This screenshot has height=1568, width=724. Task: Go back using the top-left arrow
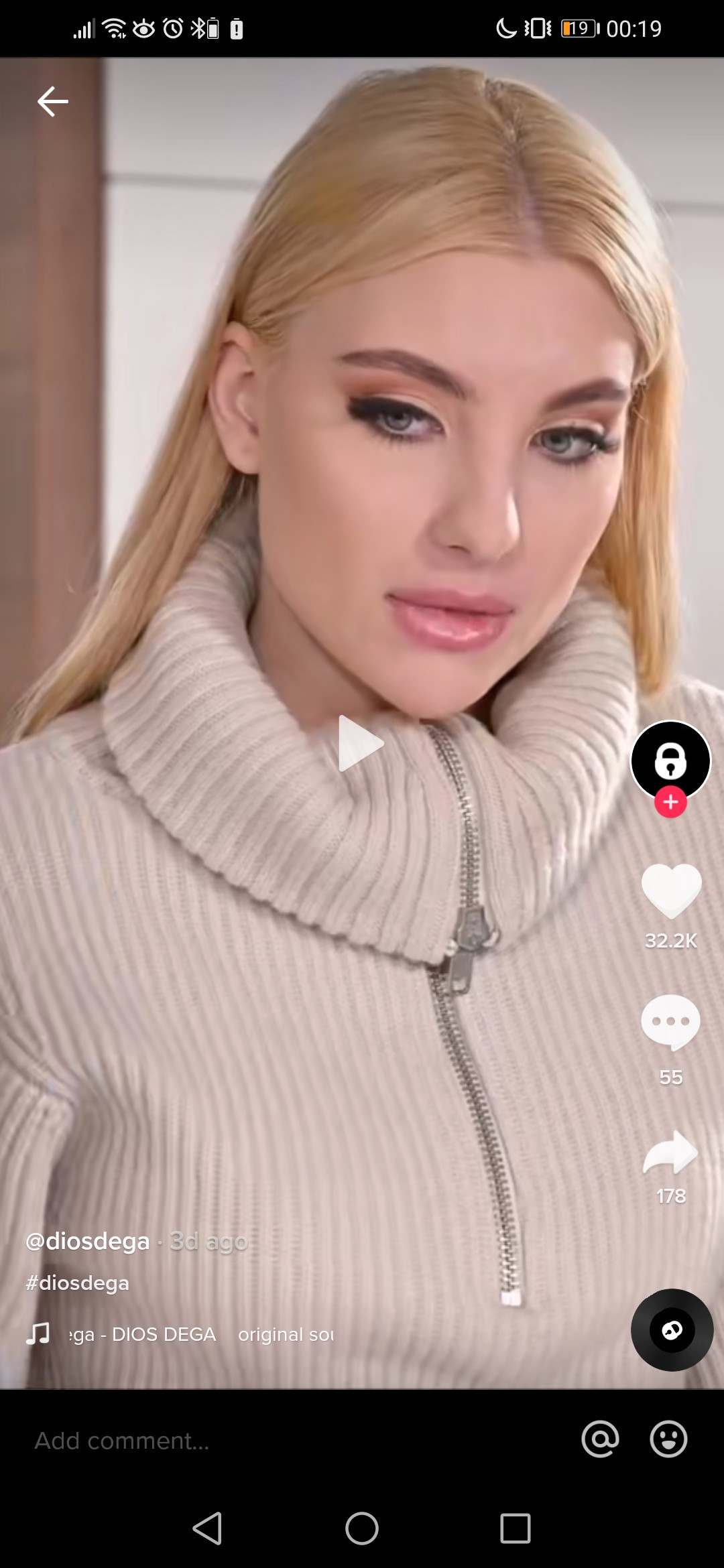[52, 102]
